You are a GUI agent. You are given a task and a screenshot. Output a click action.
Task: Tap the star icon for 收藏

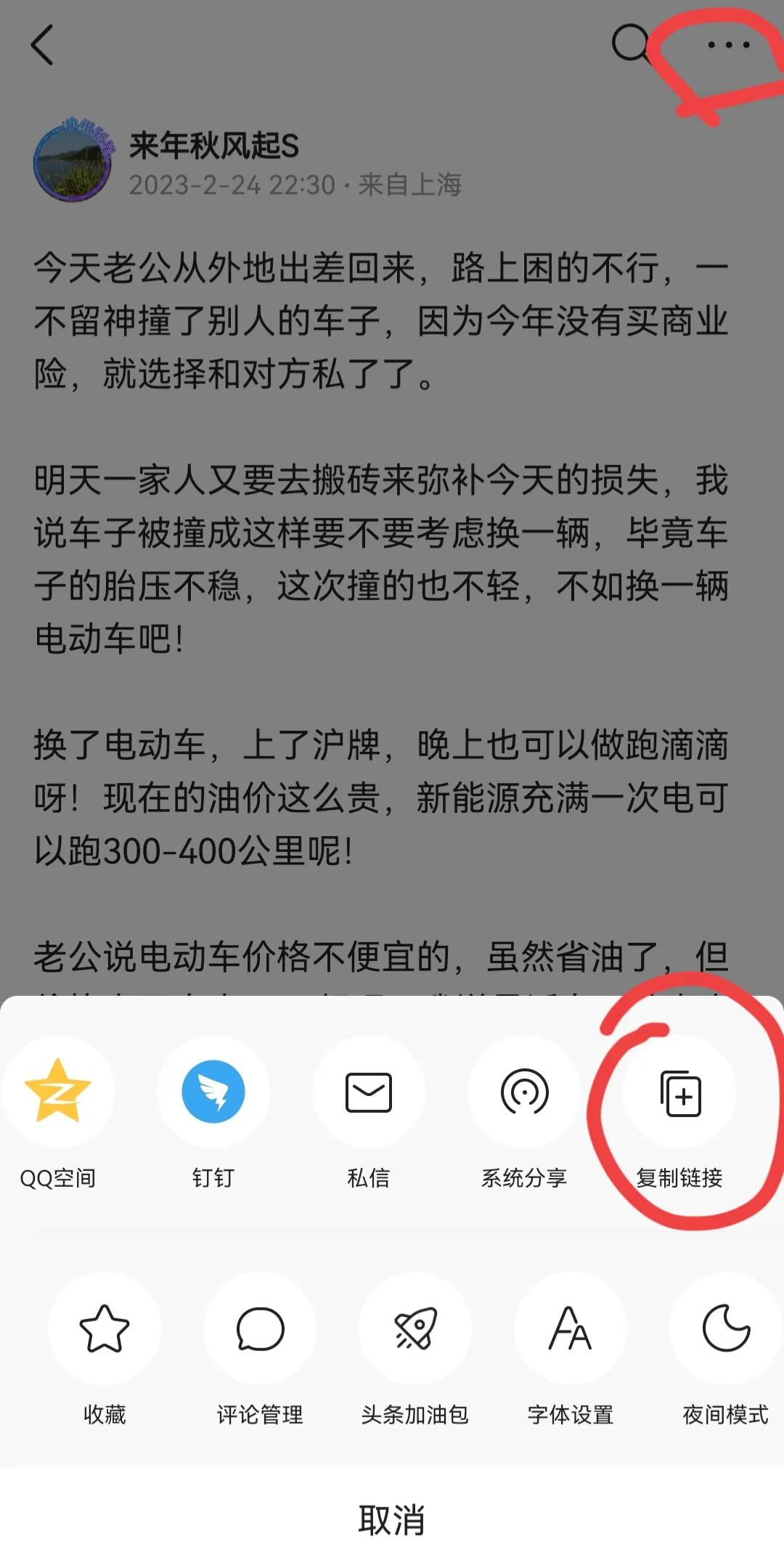105,1327
